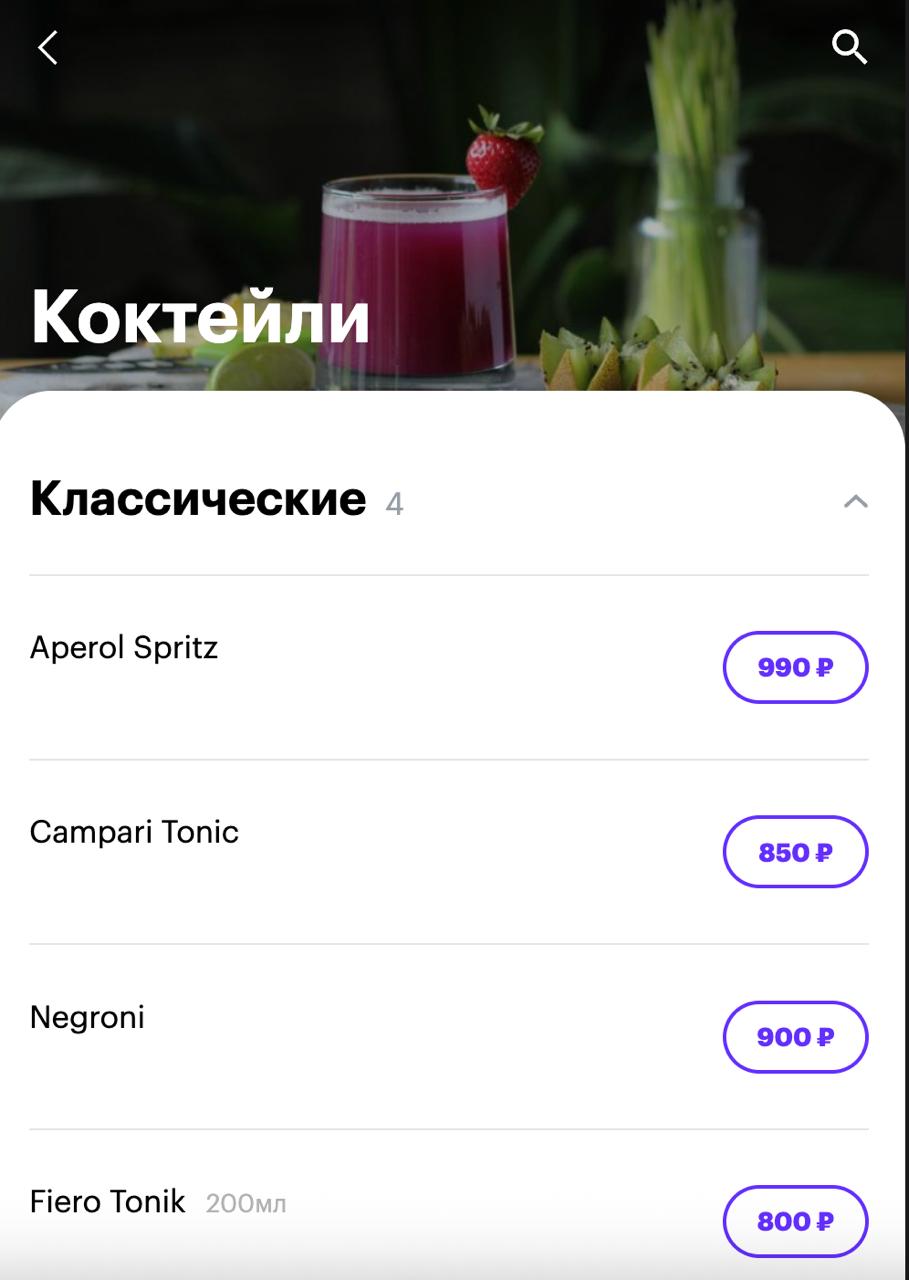Add Fiero Tonik for 800 ₽
Screen dimensions: 909x1280
795,1221
